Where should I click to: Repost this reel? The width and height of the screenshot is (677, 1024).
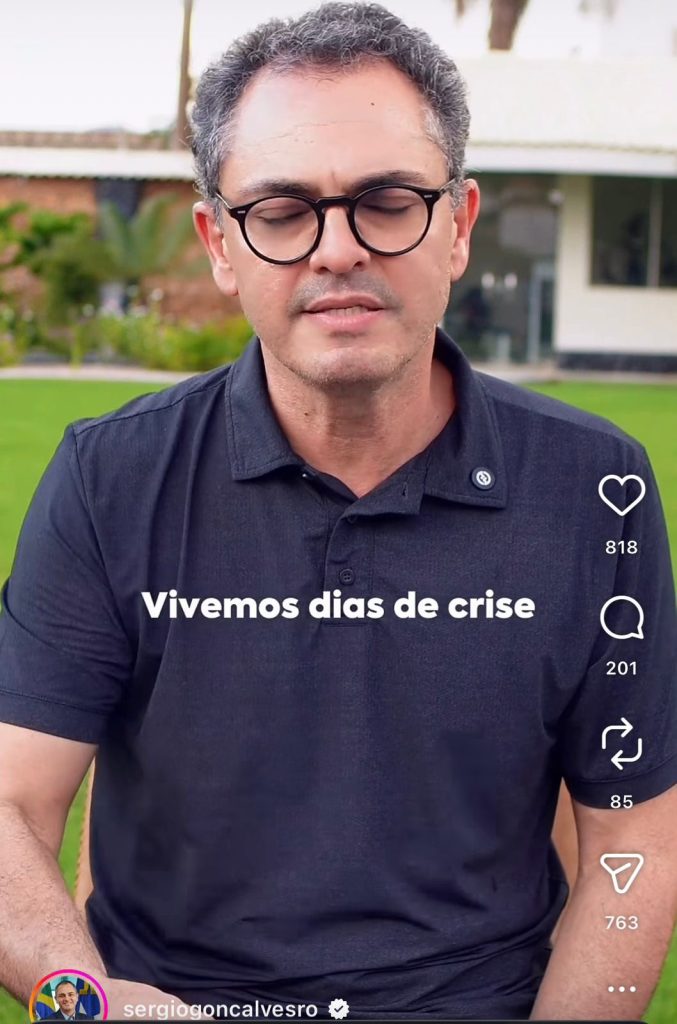621,744
